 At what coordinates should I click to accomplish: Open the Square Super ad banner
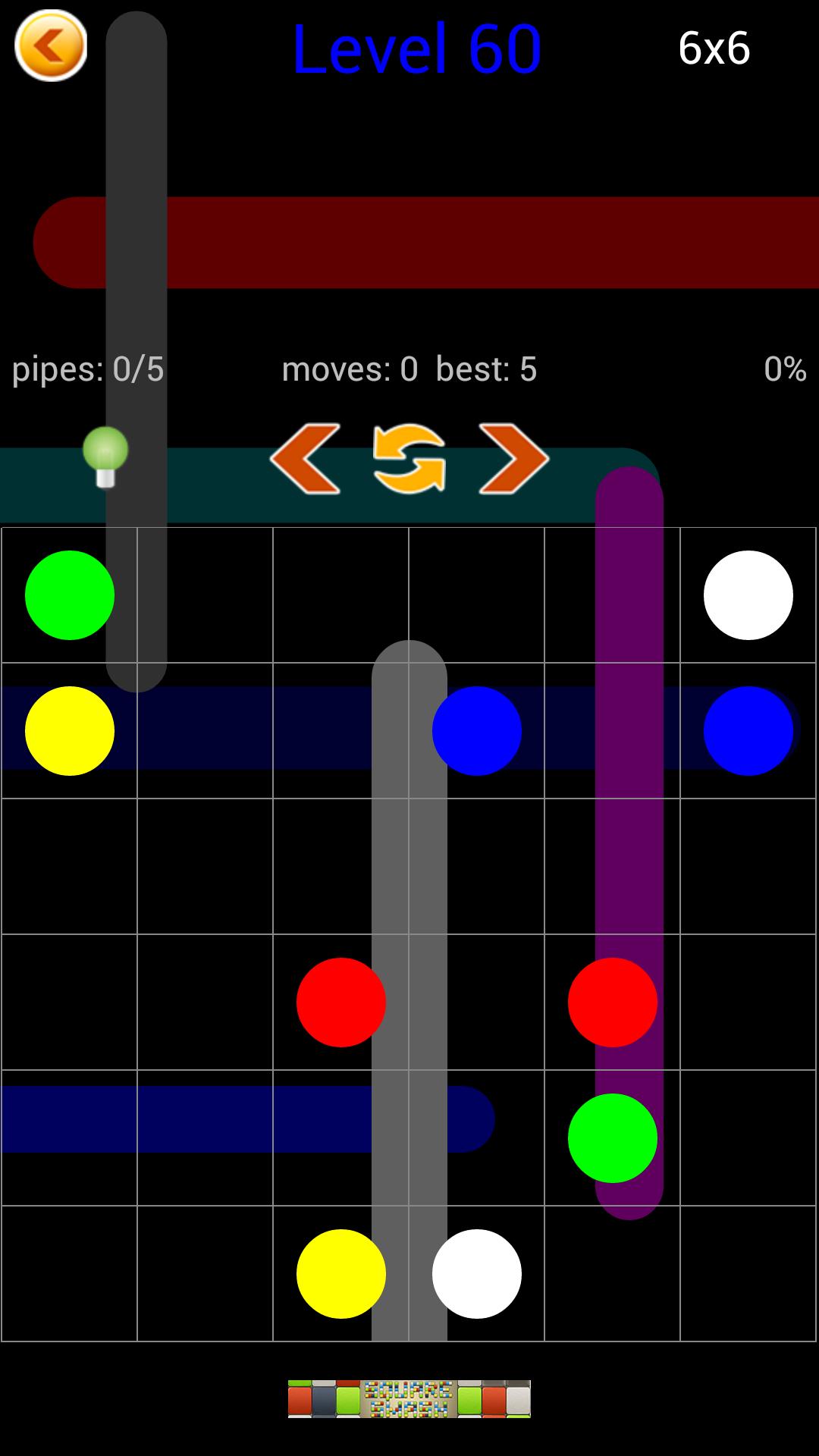(409, 1399)
